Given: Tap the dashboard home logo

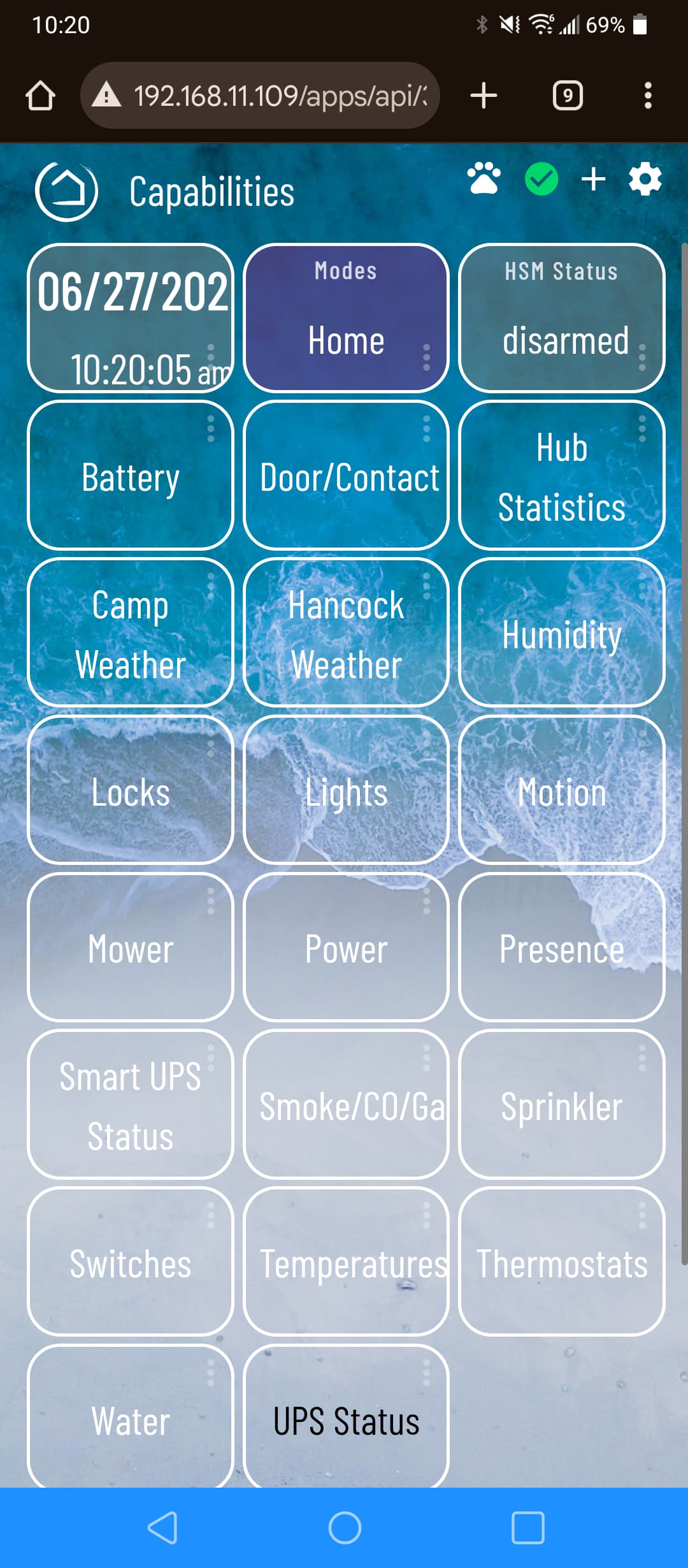Looking at the screenshot, I should coord(66,191).
